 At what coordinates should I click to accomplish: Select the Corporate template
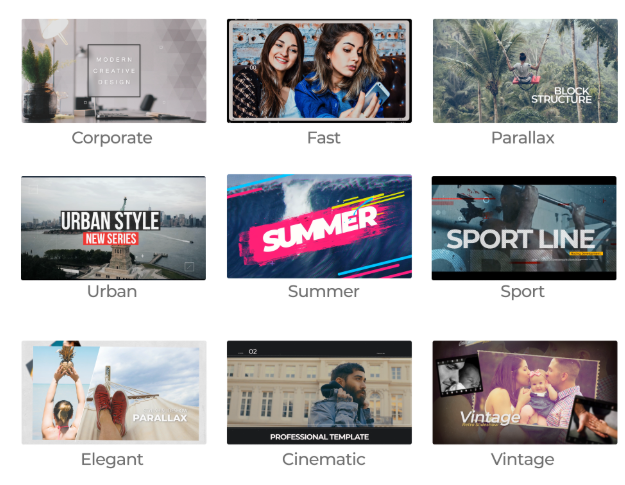113,71
